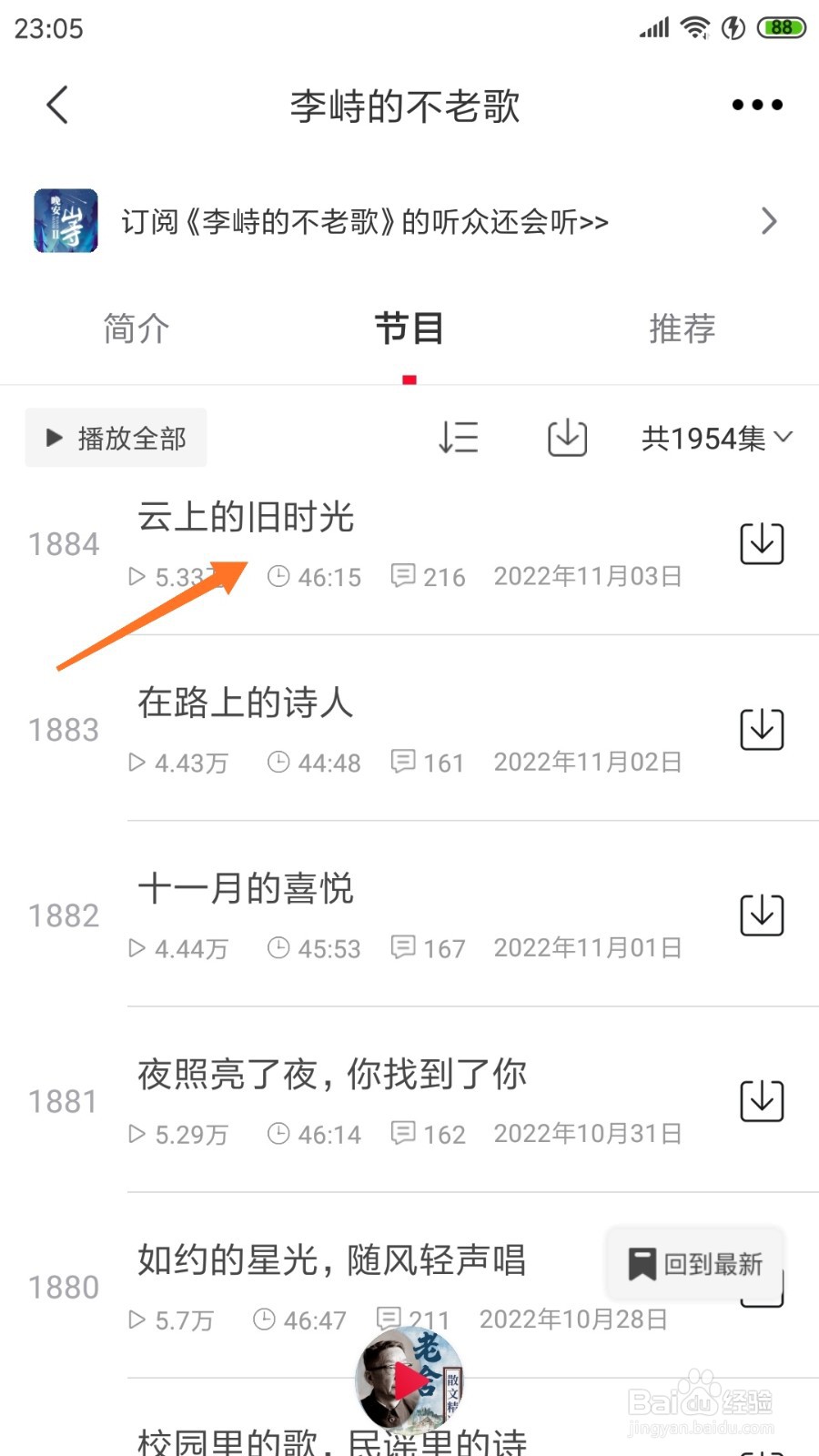Tap the comments count of episode 1883
Image resolution: width=819 pixels, height=1456 pixels.
point(428,763)
